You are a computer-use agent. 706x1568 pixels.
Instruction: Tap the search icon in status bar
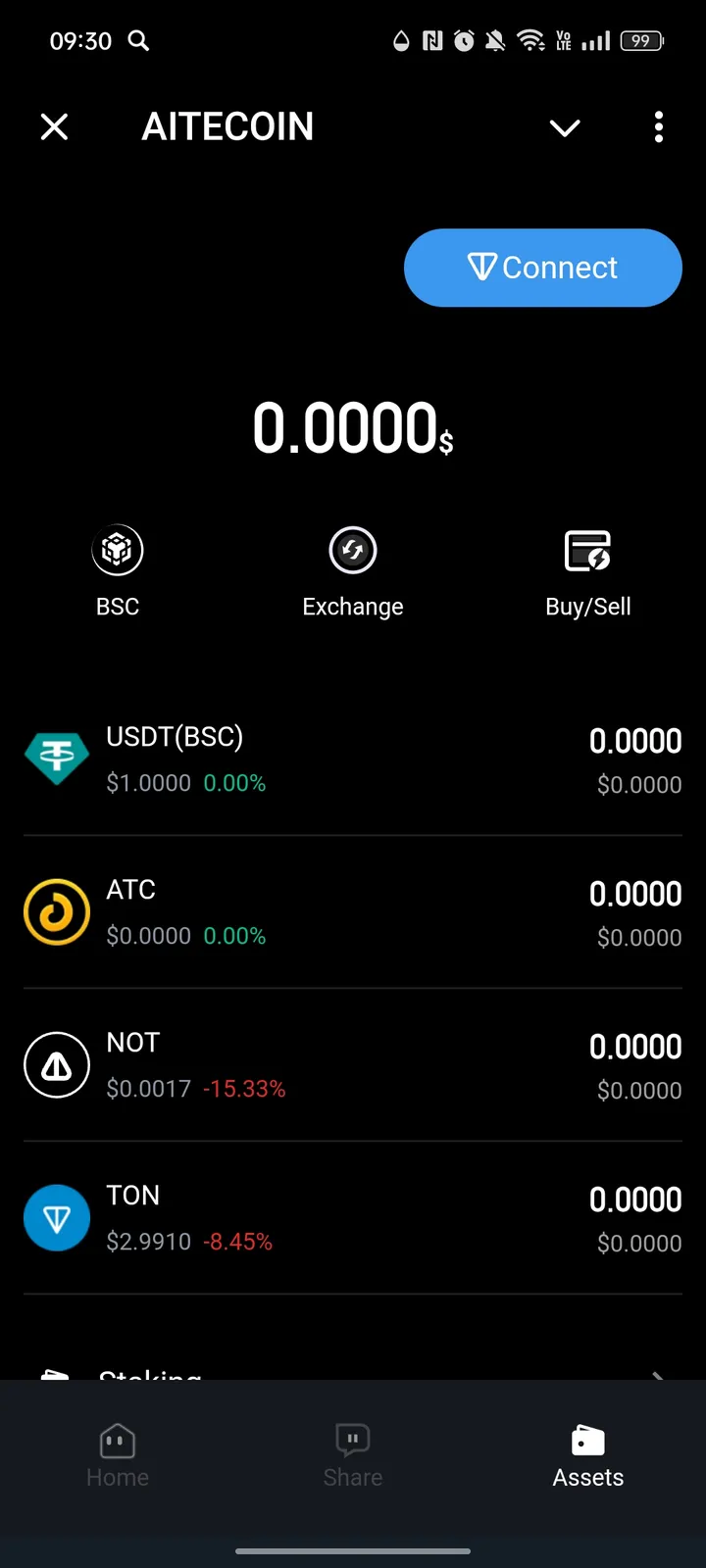coord(138,41)
